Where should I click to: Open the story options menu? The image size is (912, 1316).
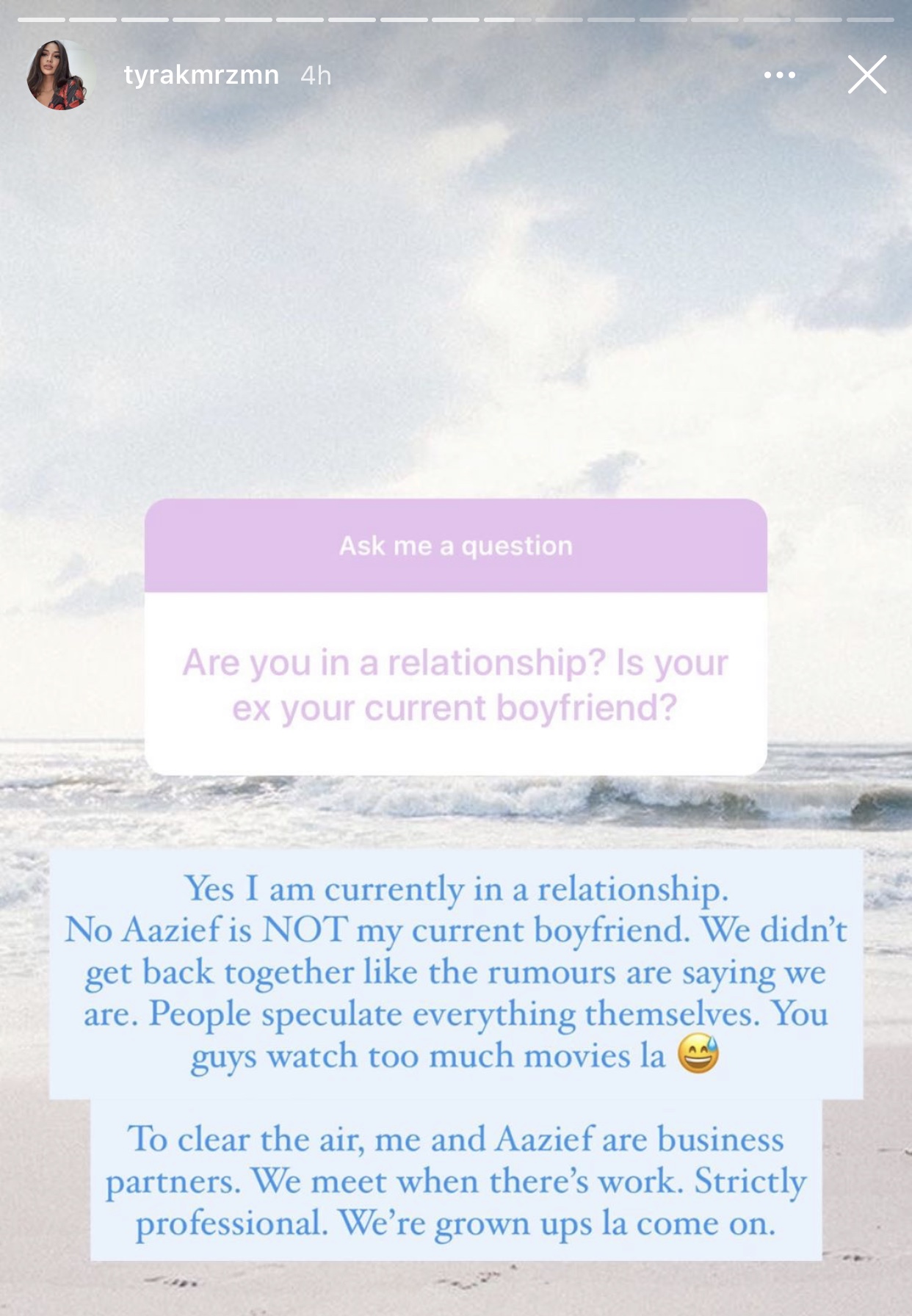pyautogui.click(x=779, y=75)
